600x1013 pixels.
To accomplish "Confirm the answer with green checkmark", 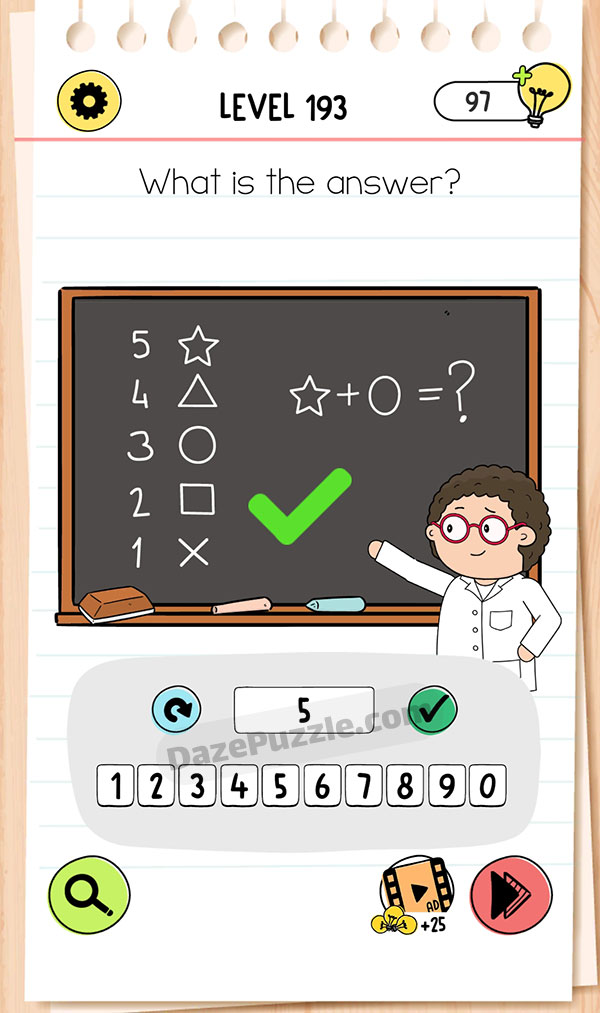I will (432, 711).
